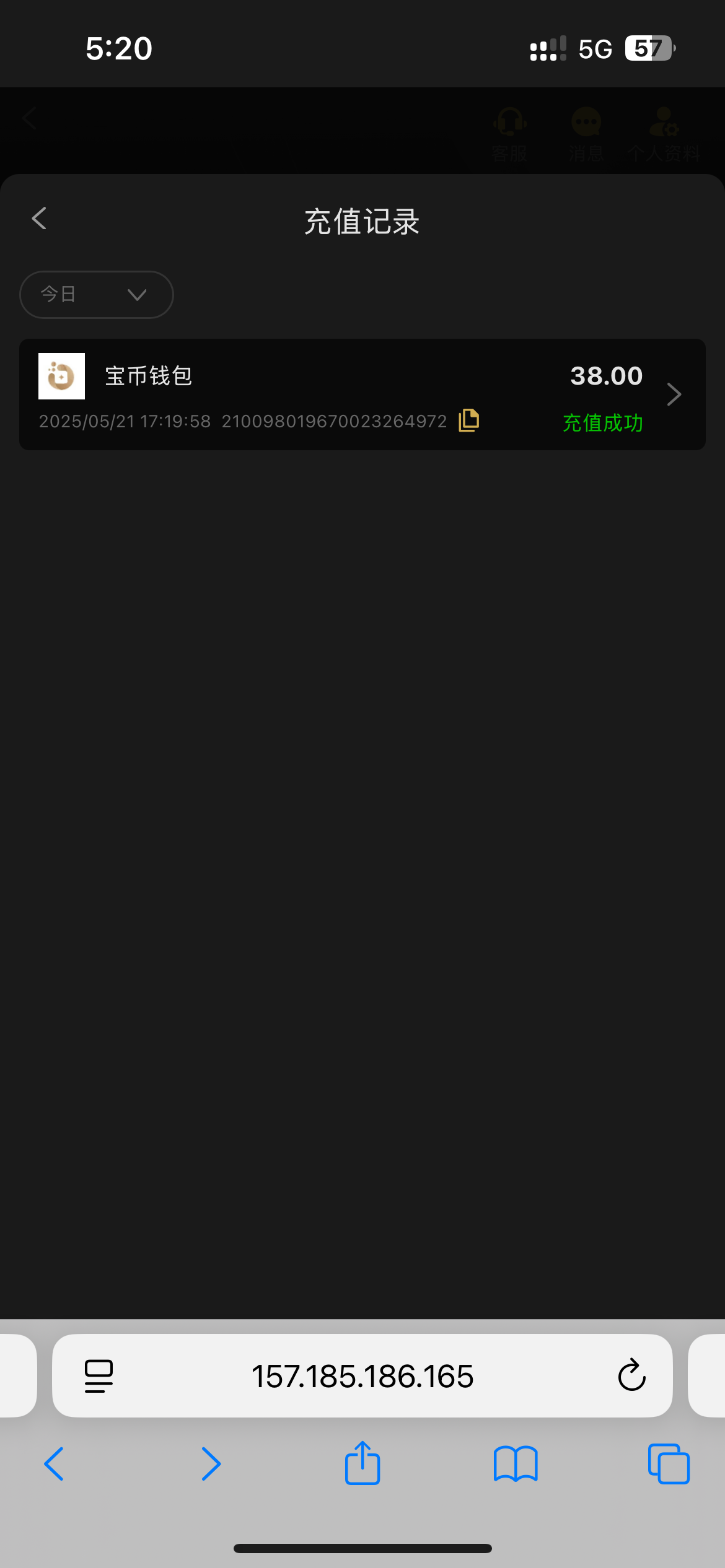Show all open Safari tabs
Viewport: 725px width, 1568px height.
coord(669,1464)
